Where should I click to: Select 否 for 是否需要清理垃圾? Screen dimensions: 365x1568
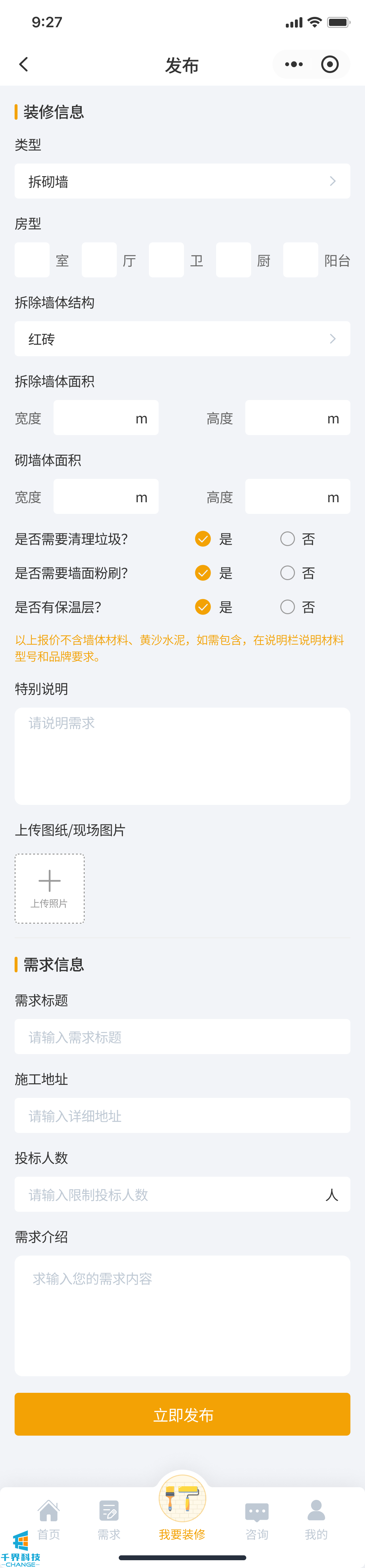coord(288,539)
